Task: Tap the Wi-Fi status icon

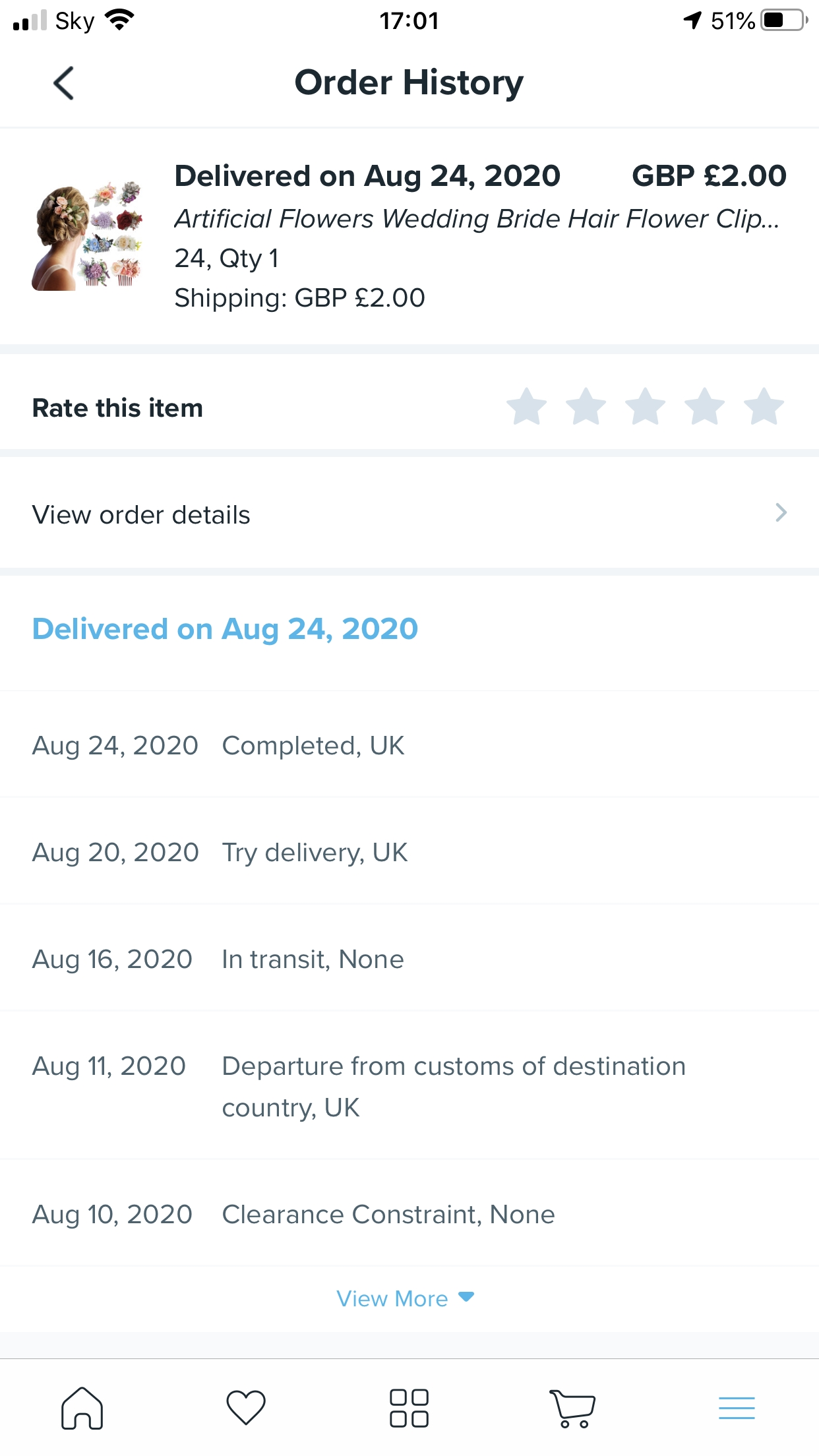Action: pos(119,20)
